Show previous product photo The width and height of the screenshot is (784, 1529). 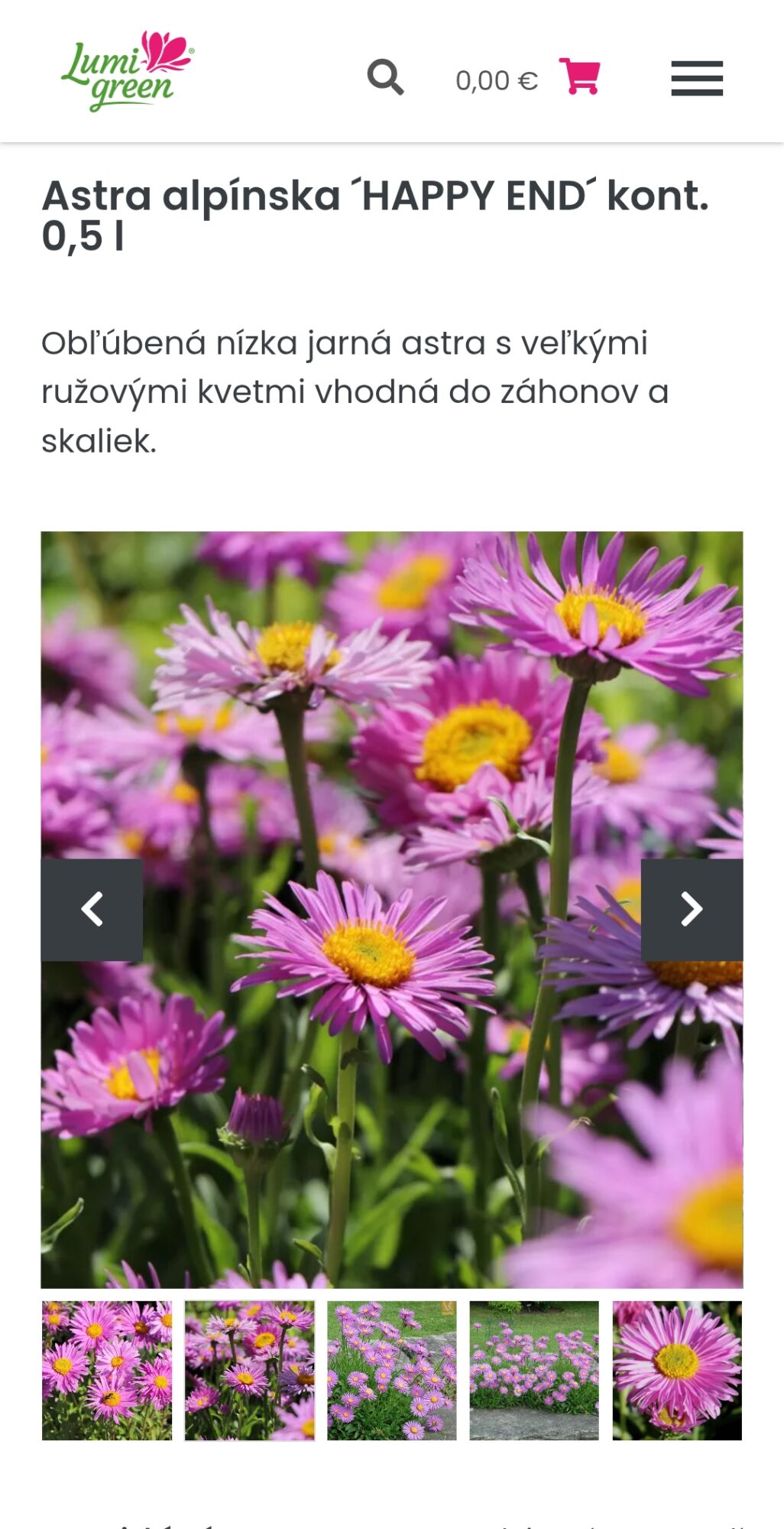[92, 910]
